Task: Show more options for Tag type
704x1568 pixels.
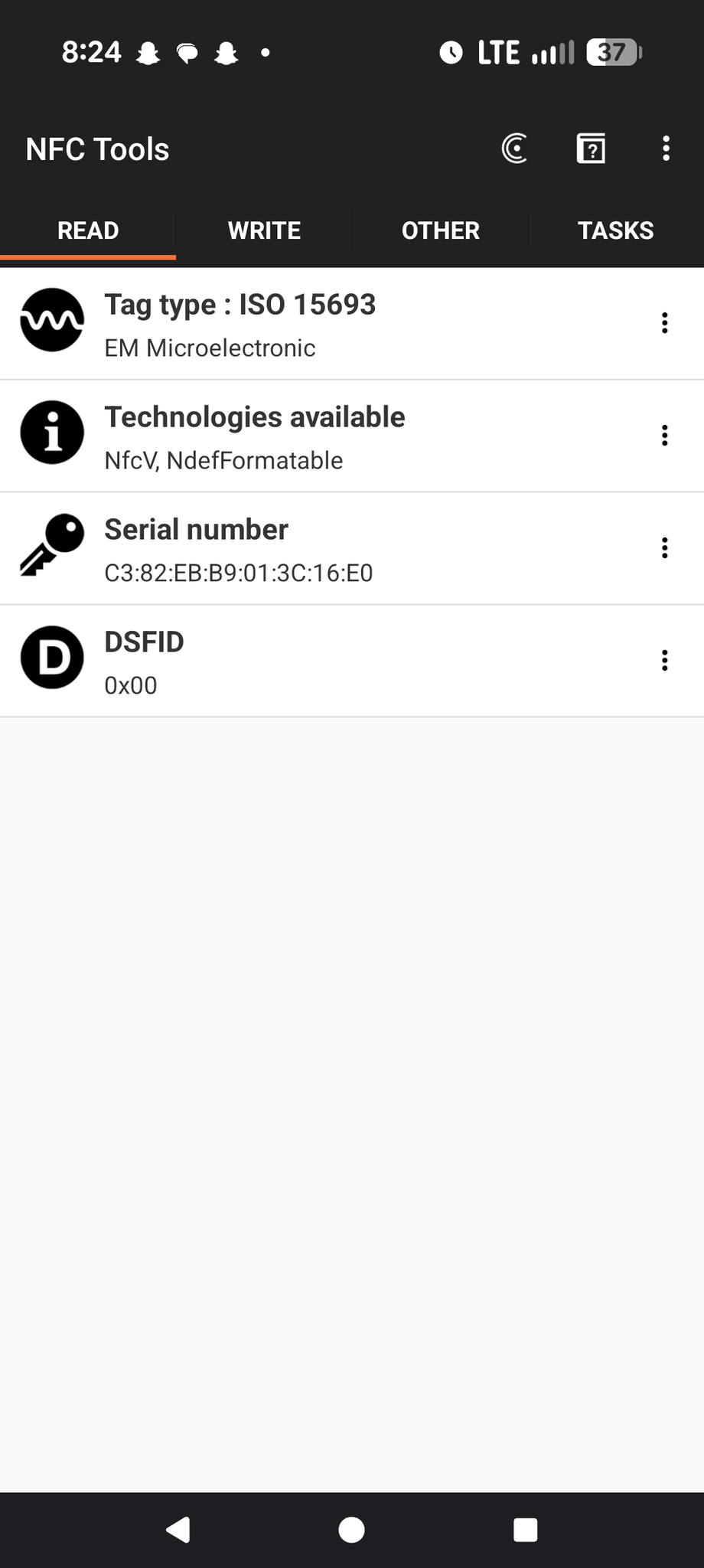Action: (664, 323)
